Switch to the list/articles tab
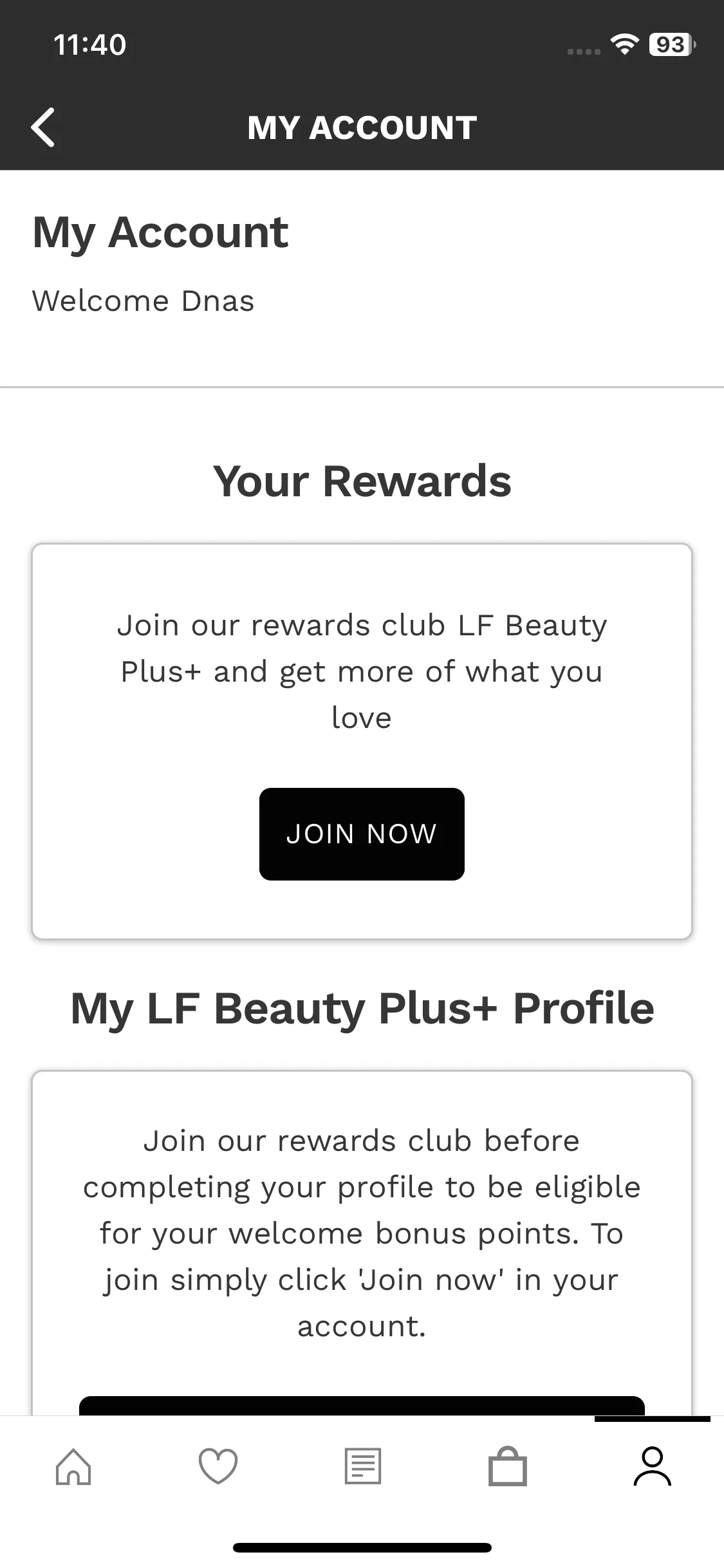 (x=363, y=1466)
